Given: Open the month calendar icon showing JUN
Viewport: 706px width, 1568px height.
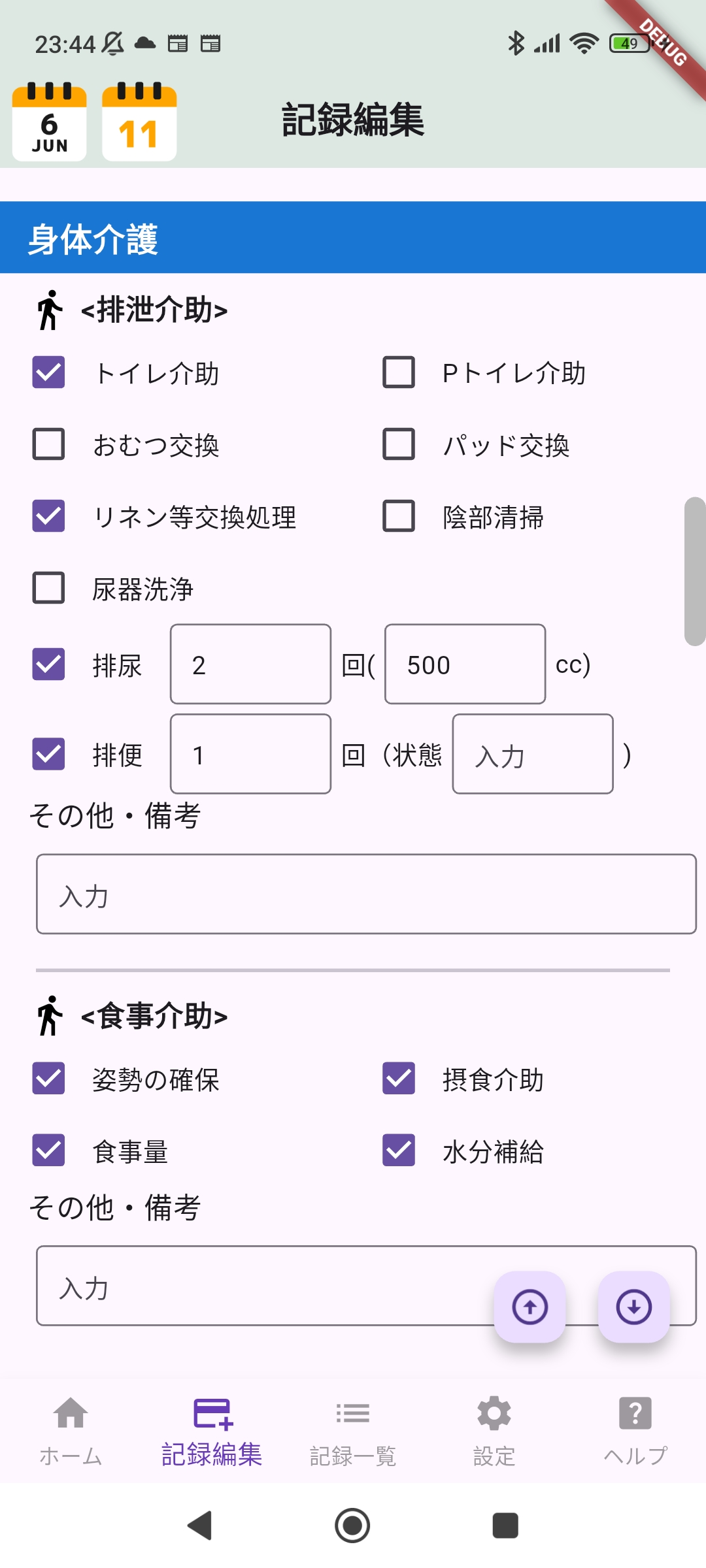Looking at the screenshot, I should coord(50,122).
